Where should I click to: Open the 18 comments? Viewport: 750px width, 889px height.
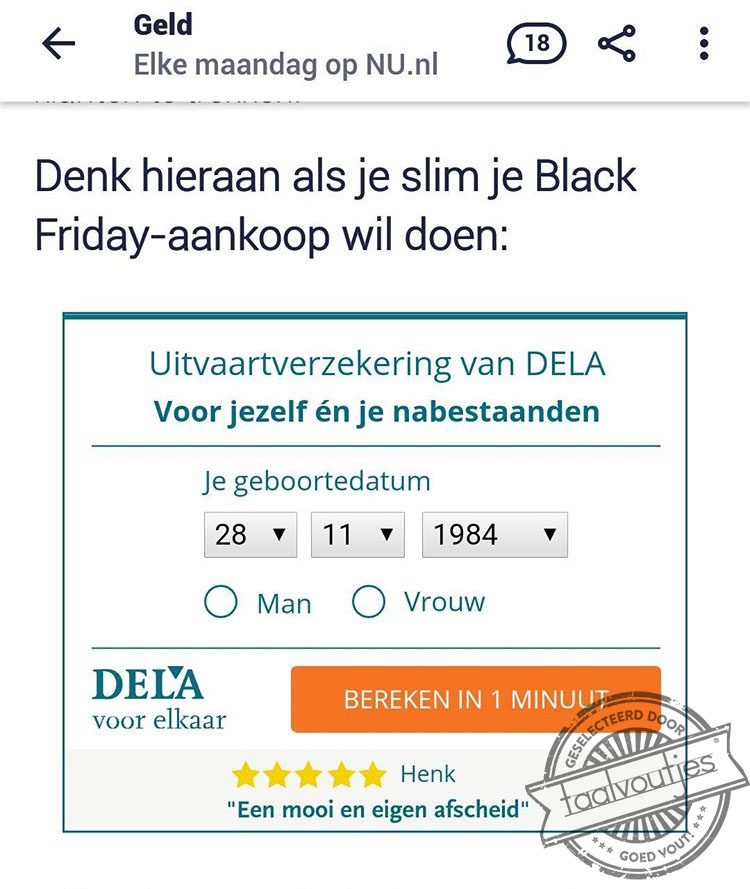pyautogui.click(x=536, y=43)
